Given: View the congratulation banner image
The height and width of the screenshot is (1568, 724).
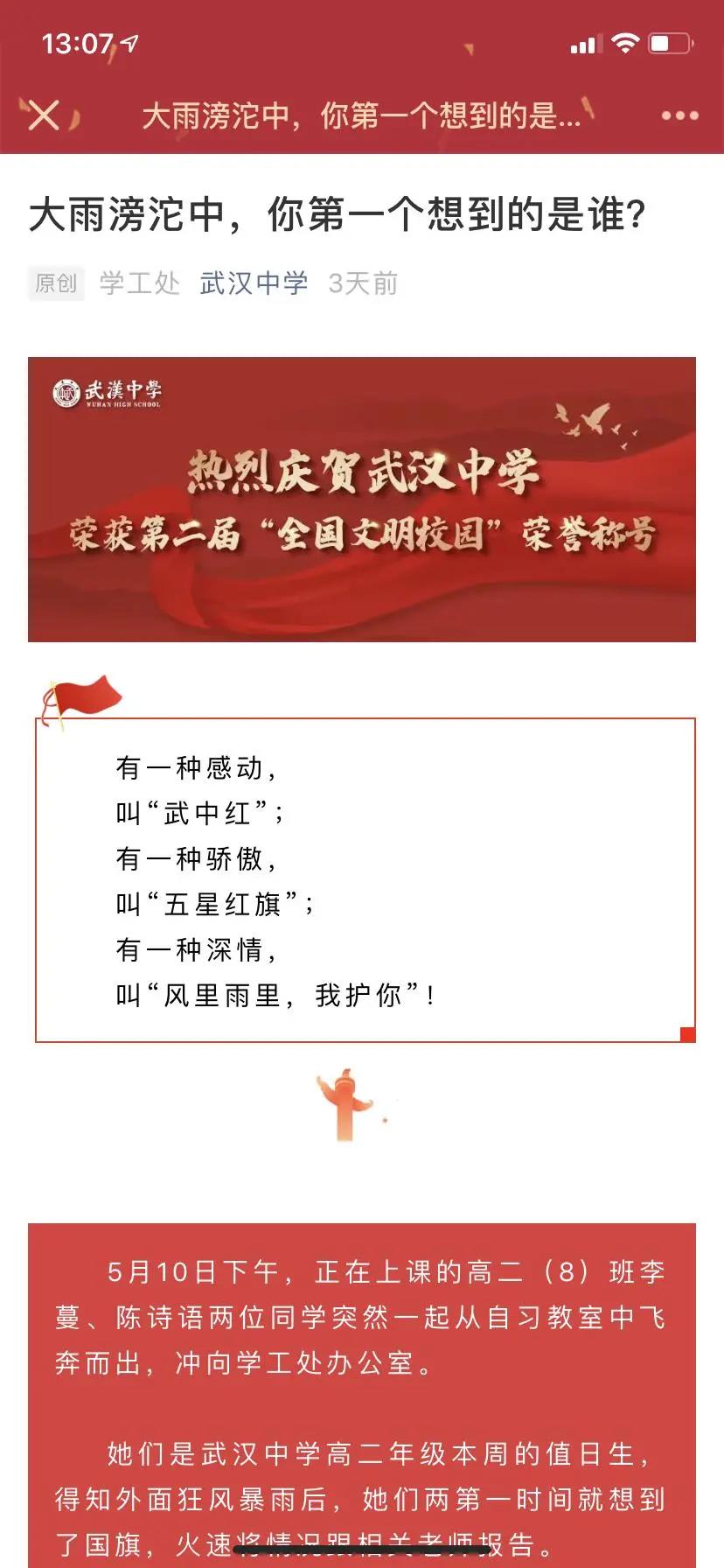Looking at the screenshot, I should (362, 499).
